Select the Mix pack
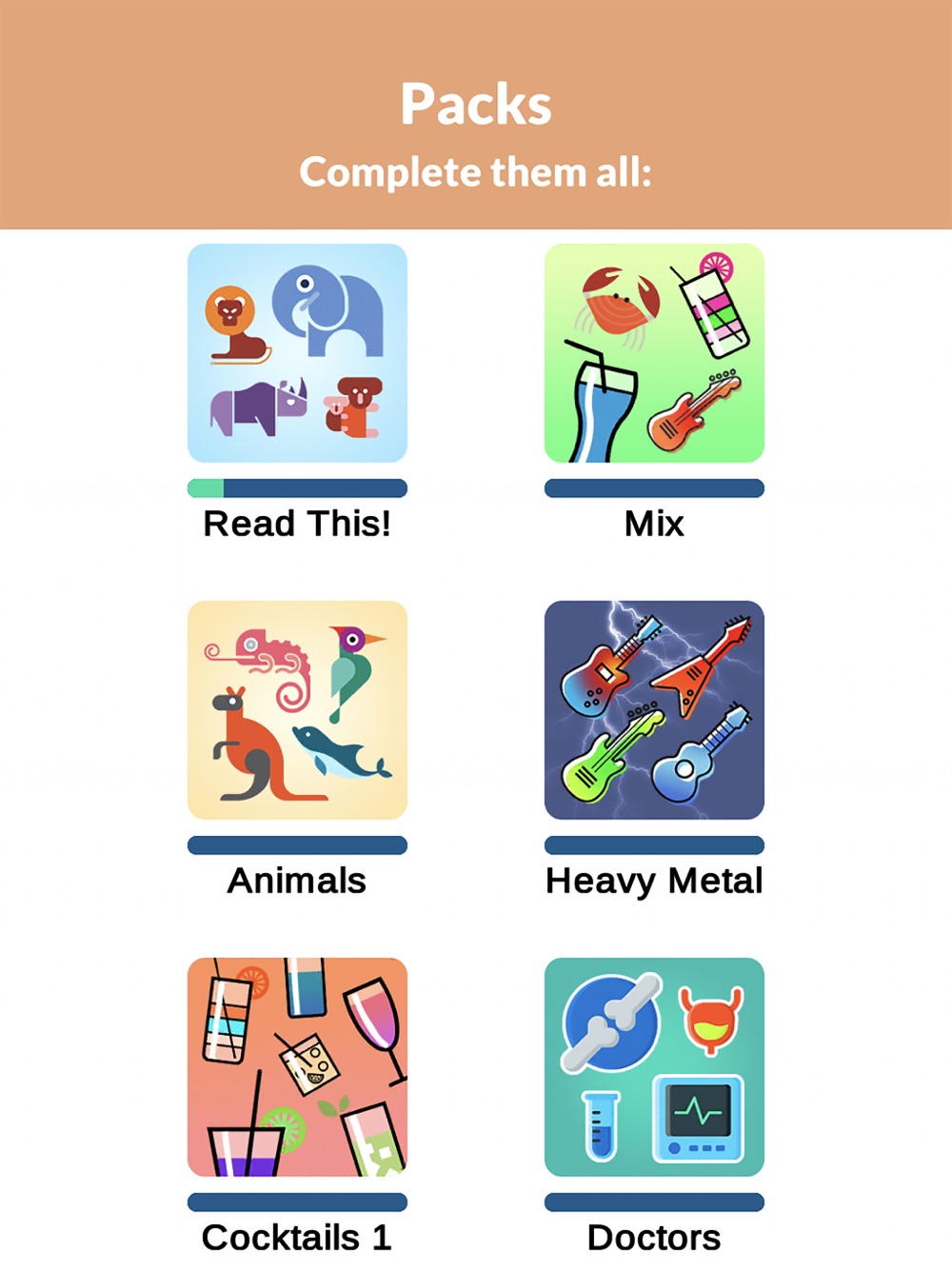 tap(654, 353)
